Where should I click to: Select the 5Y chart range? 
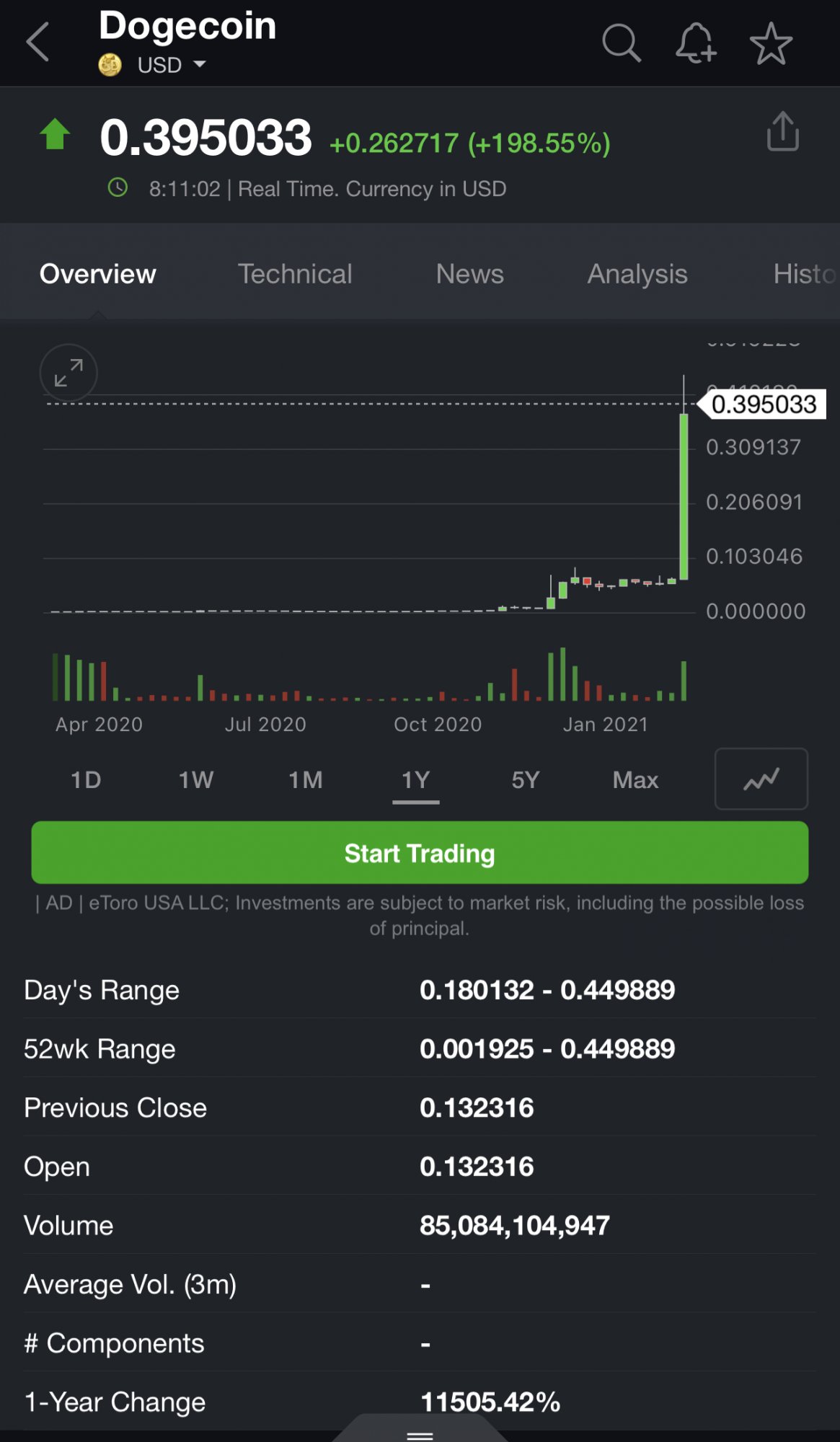526,780
